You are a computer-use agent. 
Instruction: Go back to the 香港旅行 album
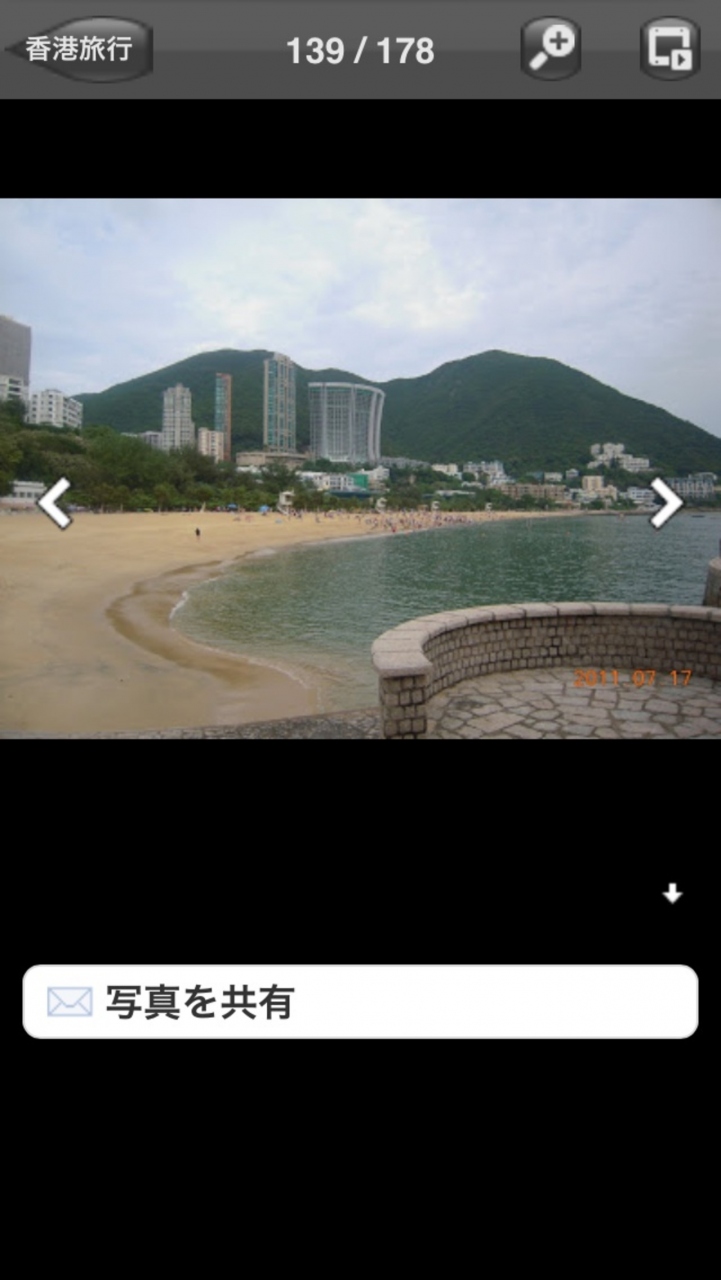[x=80, y=49]
